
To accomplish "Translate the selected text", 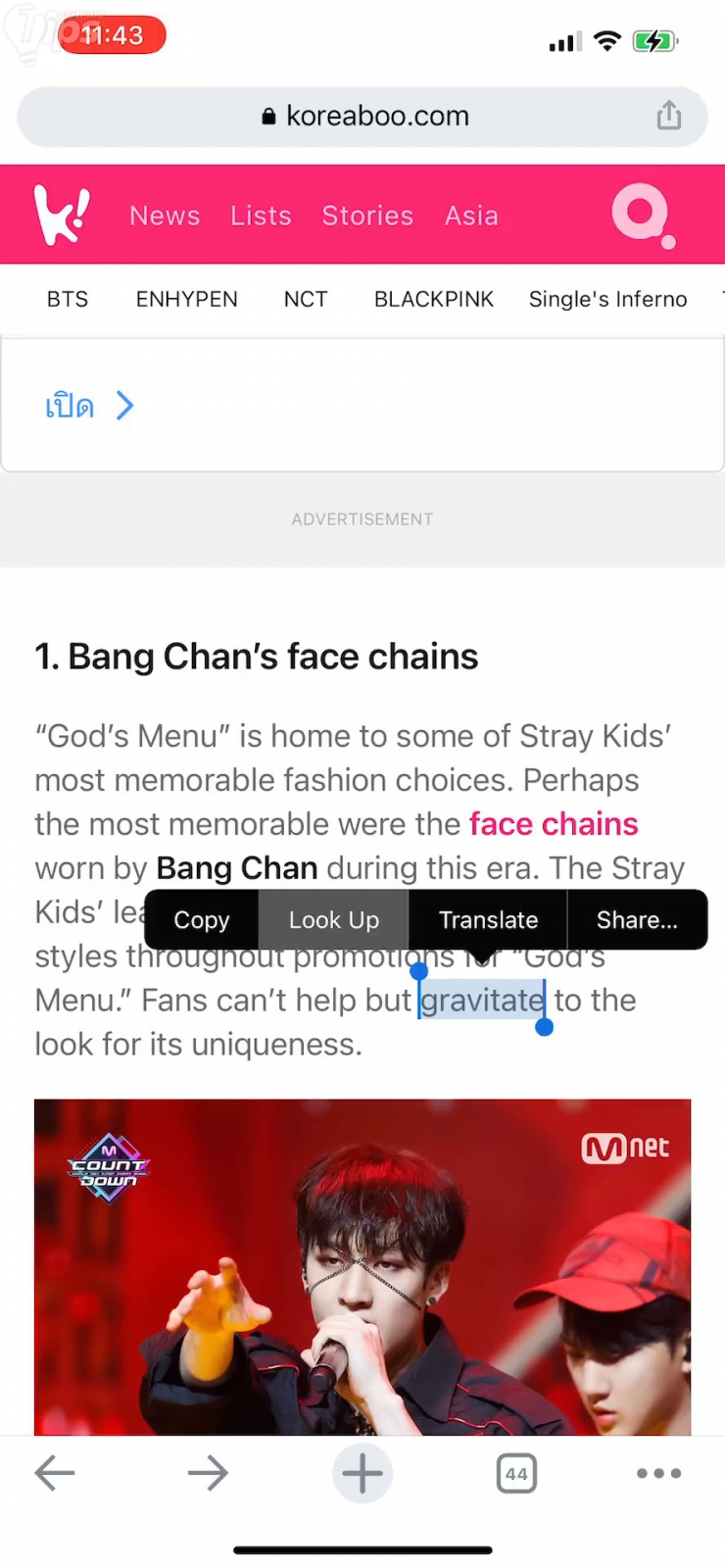I will coord(488,920).
